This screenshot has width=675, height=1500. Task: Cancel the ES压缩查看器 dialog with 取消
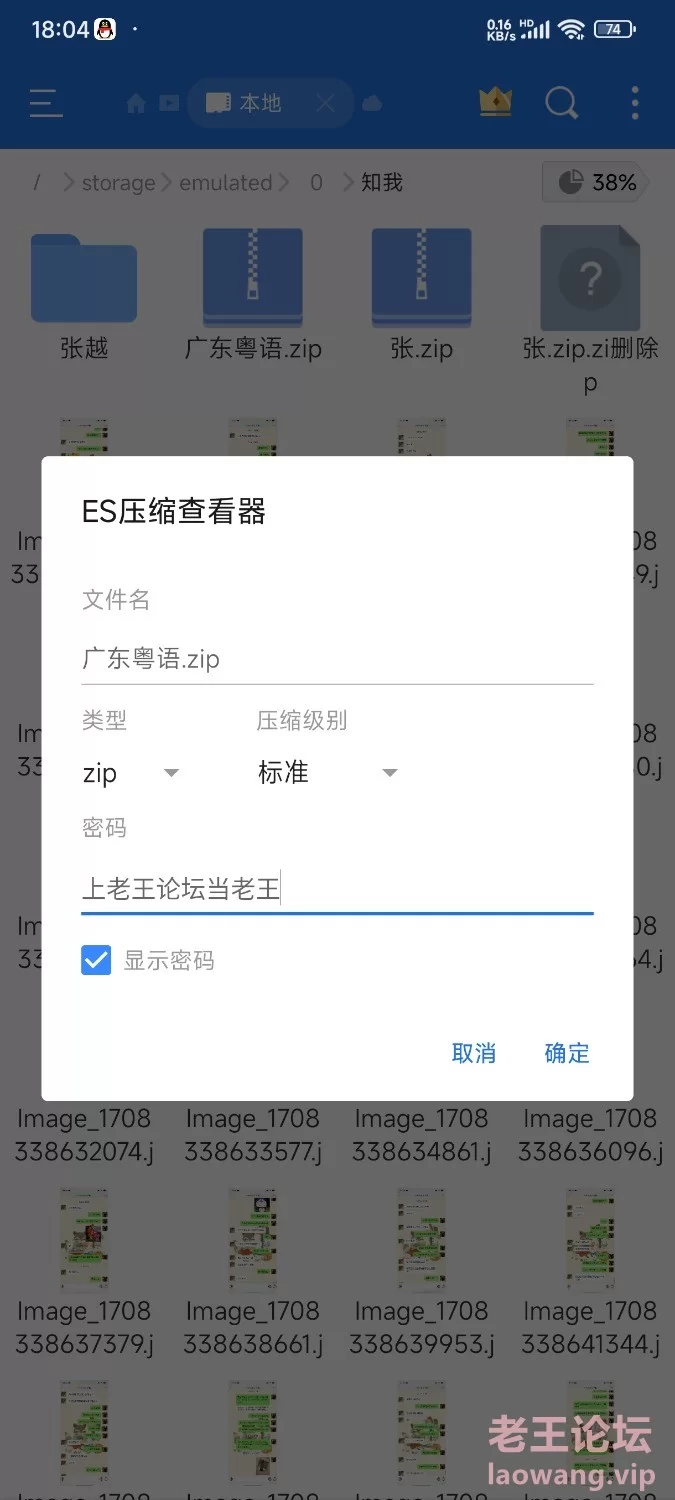(x=474, y=1053)
